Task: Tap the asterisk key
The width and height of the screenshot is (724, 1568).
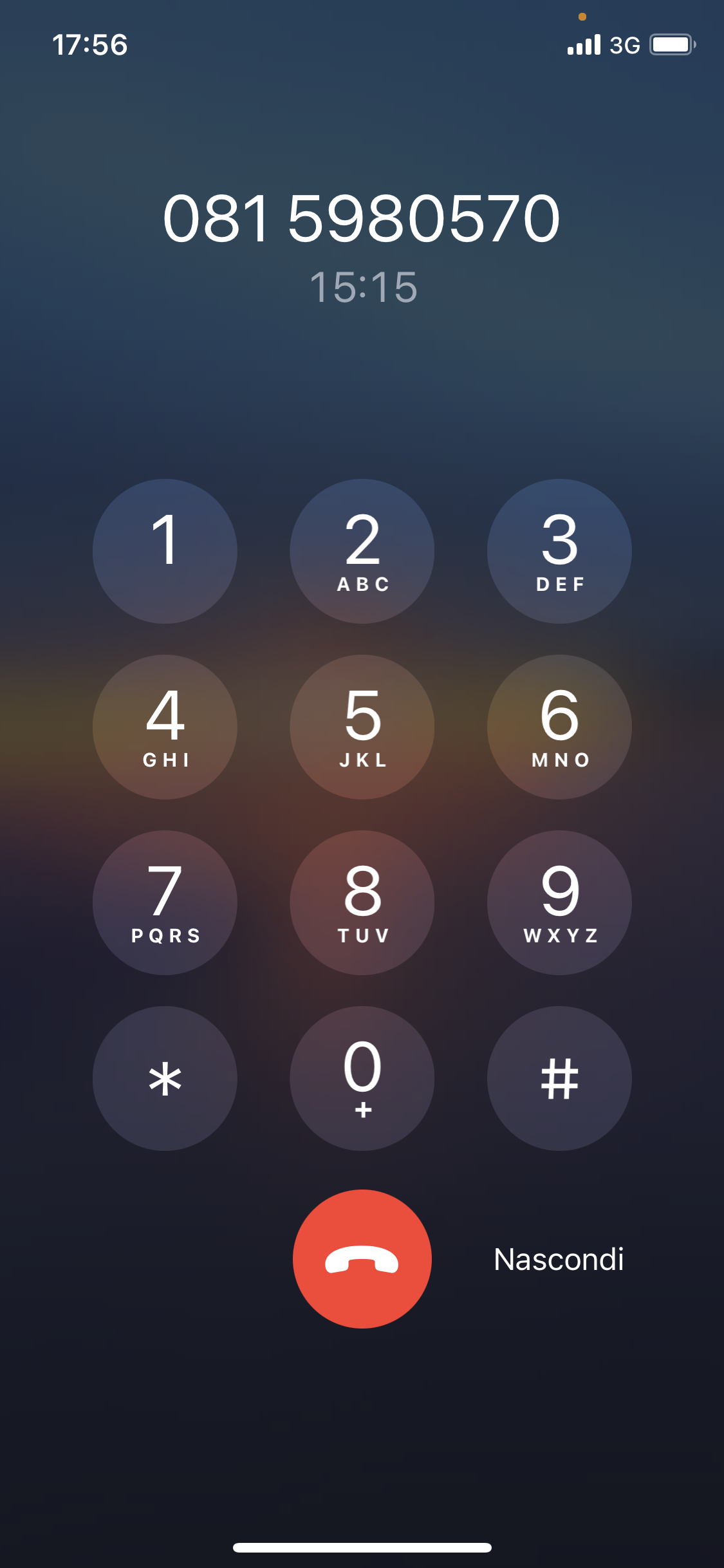Action: [165, 1078]
